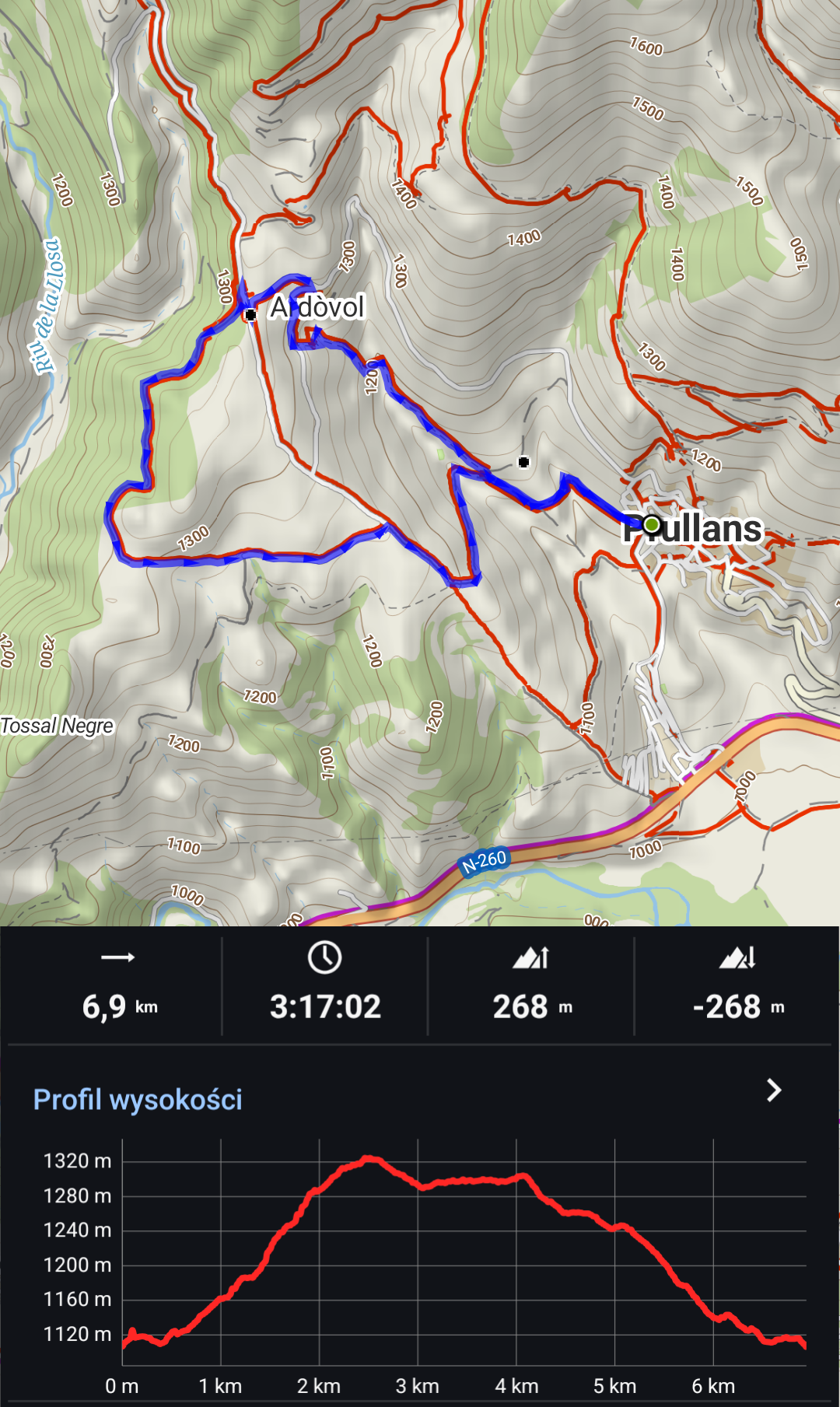Open the route map preview
This screenshot has height=1407, width=840.
click(420, 463)
